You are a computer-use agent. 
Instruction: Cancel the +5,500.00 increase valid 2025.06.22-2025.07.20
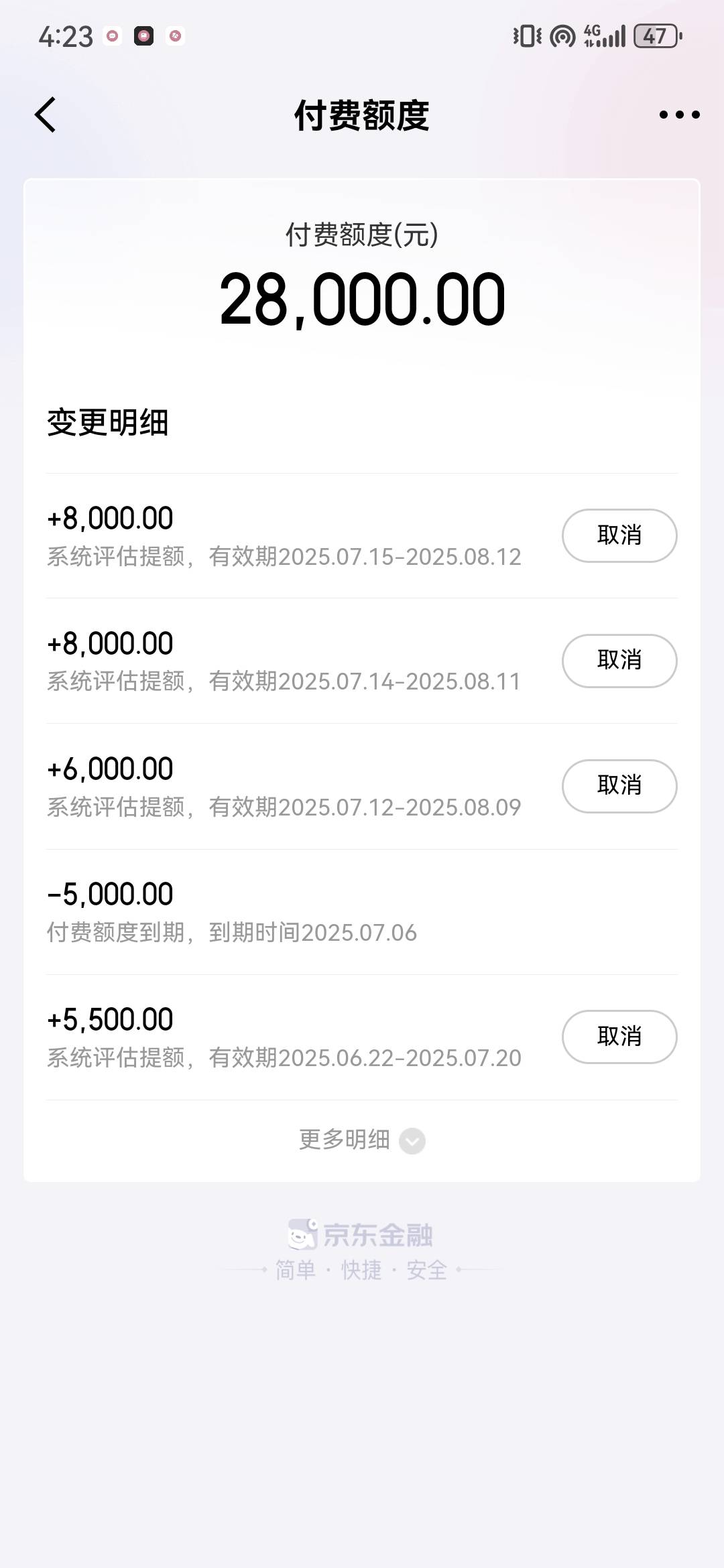tap(619, 1037)
